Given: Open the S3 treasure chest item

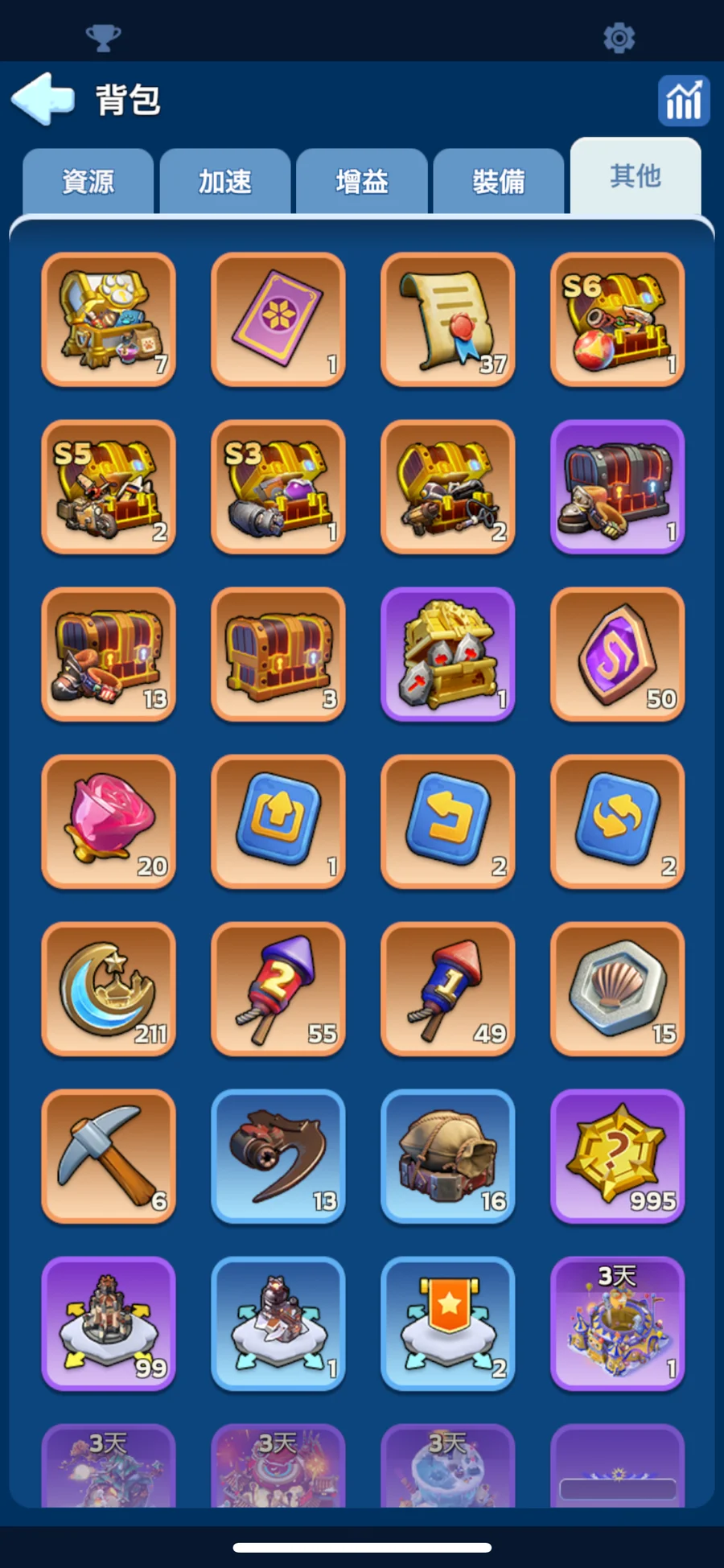Looking at the screenshot, I should pos(278,487).
